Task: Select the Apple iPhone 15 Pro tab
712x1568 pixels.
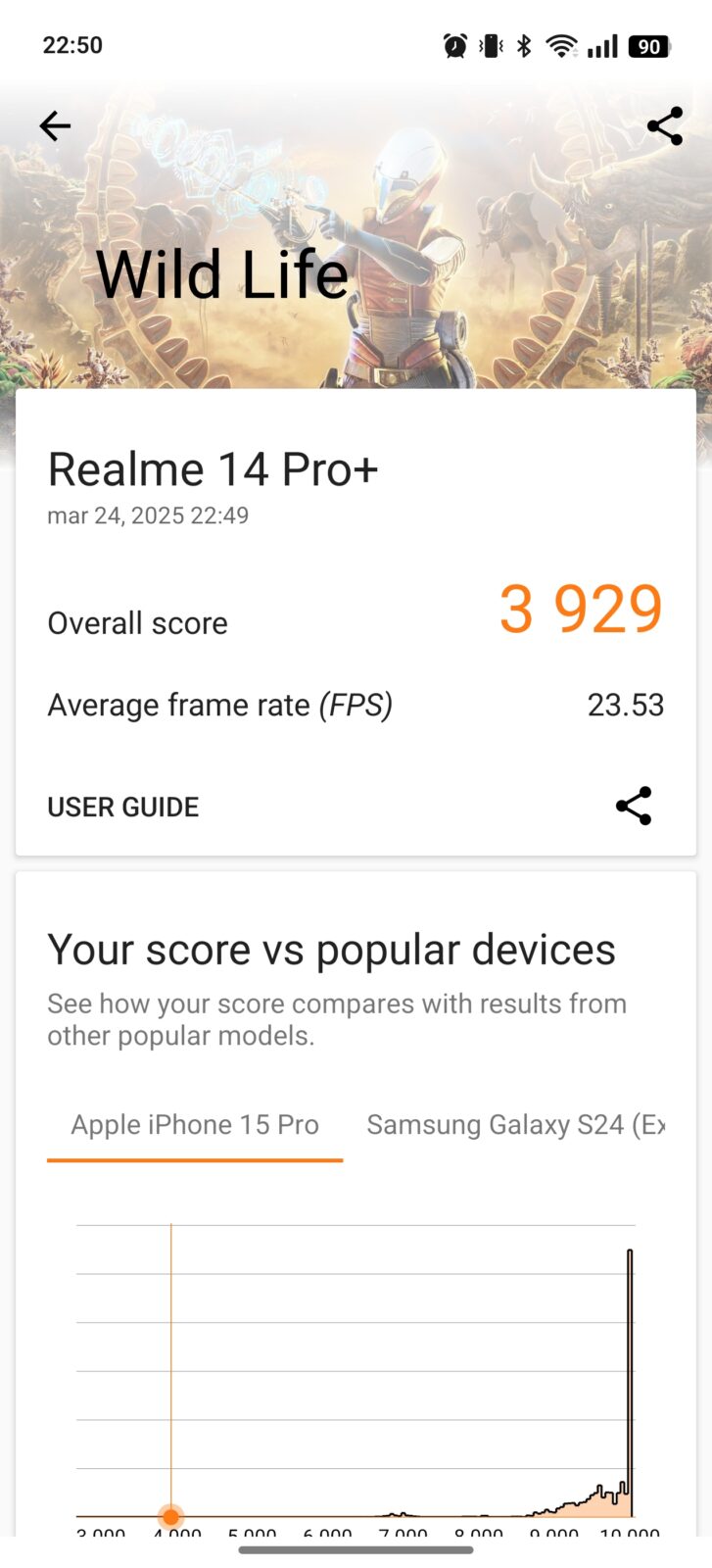Action: tap(195, 1124)
